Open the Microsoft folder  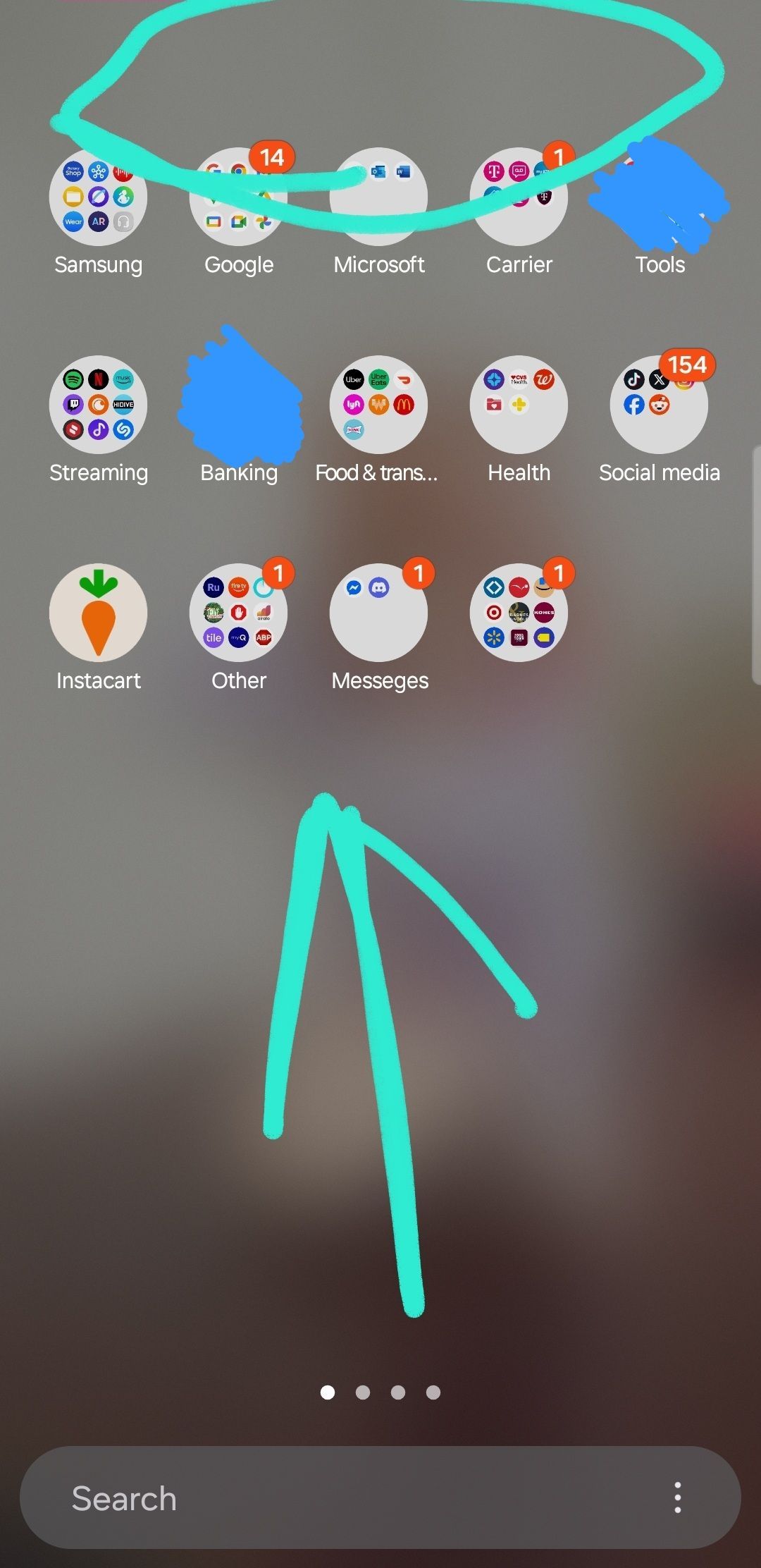[x=378, y=197]
